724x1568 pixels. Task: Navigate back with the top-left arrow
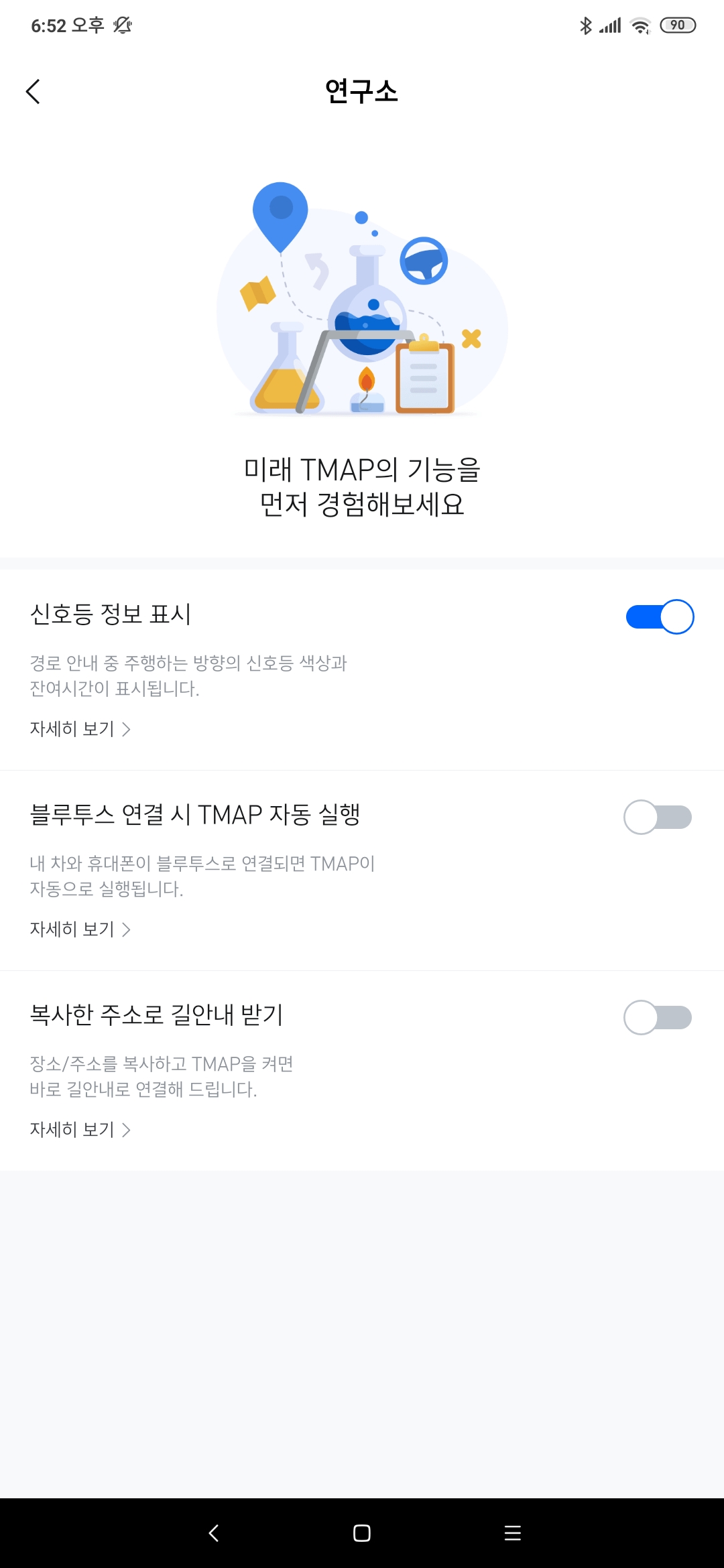point(33,90)
